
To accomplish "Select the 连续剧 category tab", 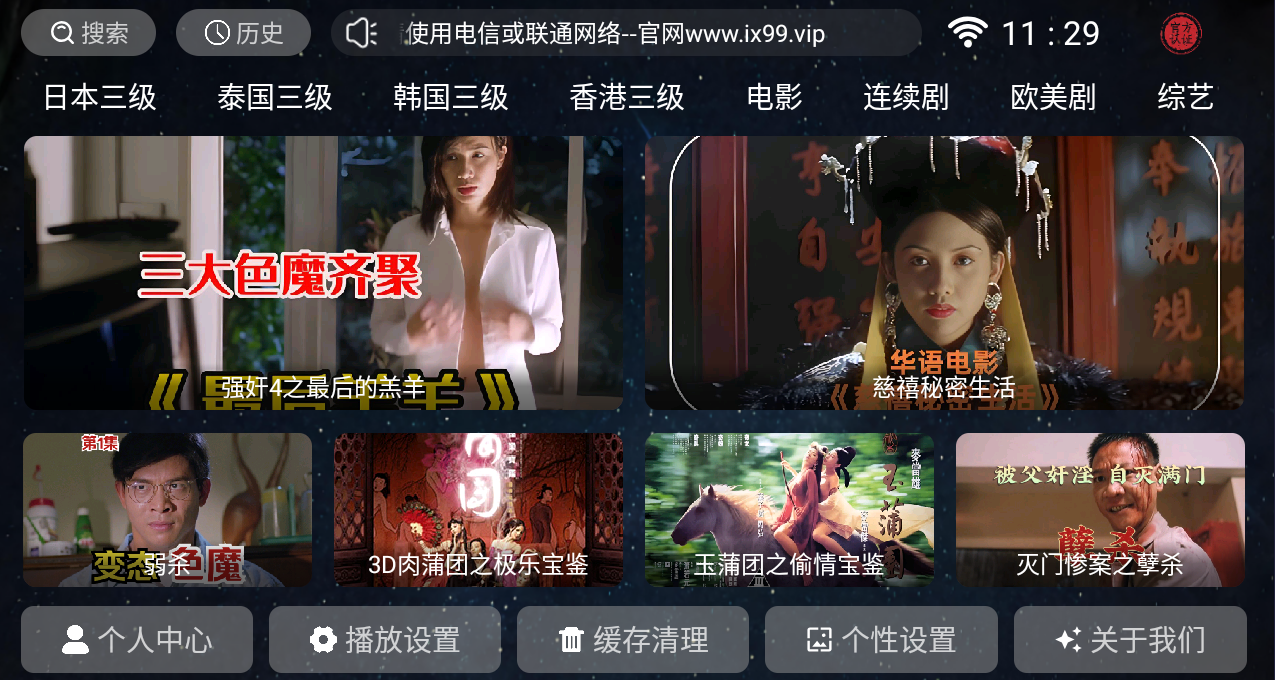I will (x=906, y=97).
